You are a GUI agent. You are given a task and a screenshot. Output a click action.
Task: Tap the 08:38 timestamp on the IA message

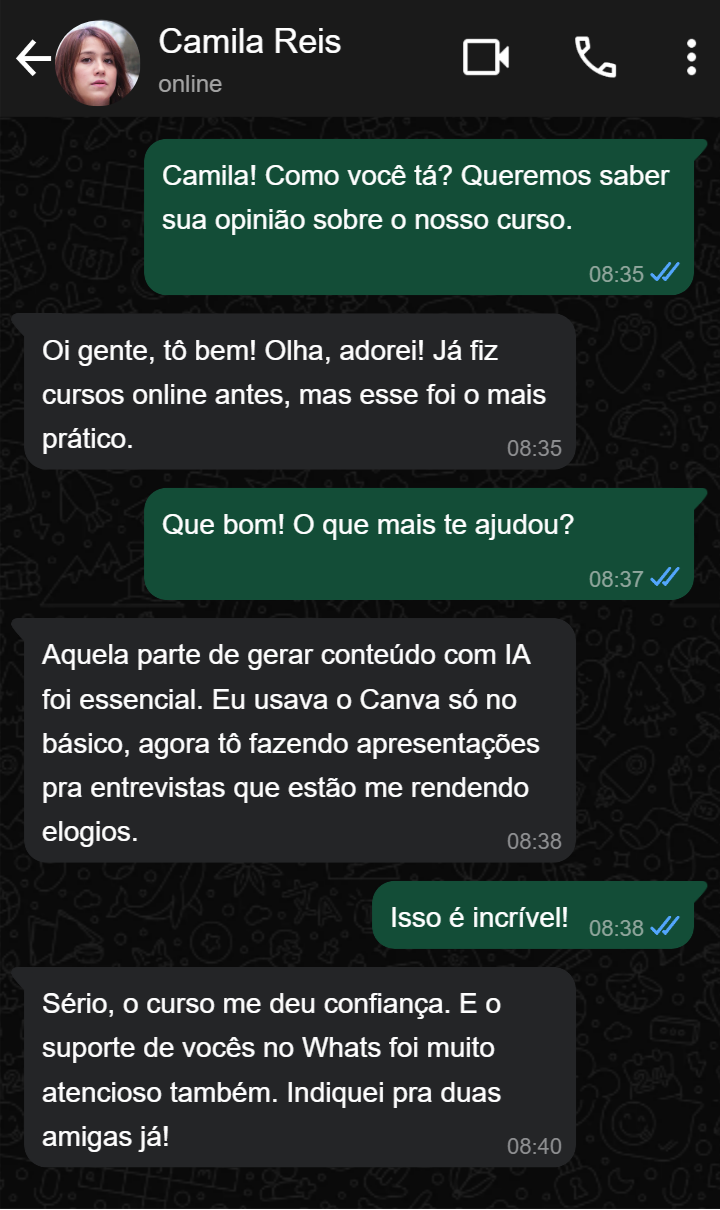[534, 841]
